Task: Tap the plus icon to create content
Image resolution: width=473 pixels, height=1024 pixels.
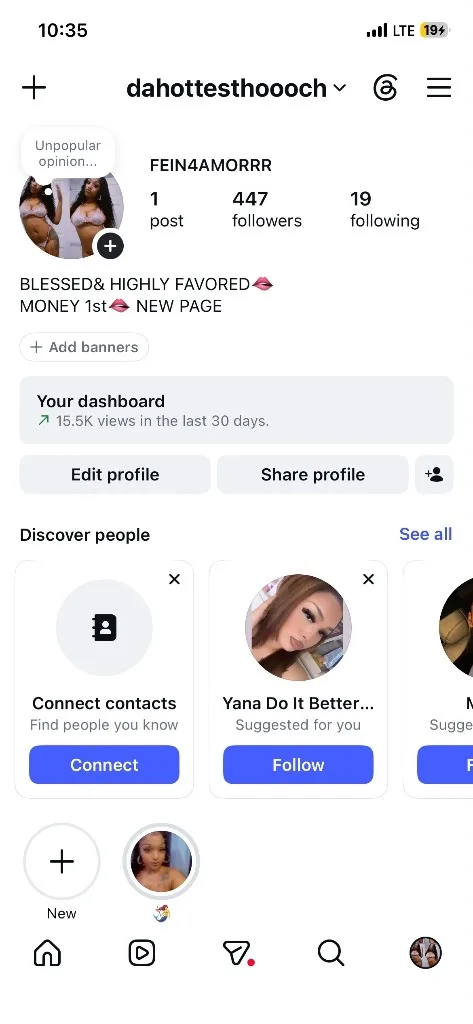Action: tap(34, 88)
